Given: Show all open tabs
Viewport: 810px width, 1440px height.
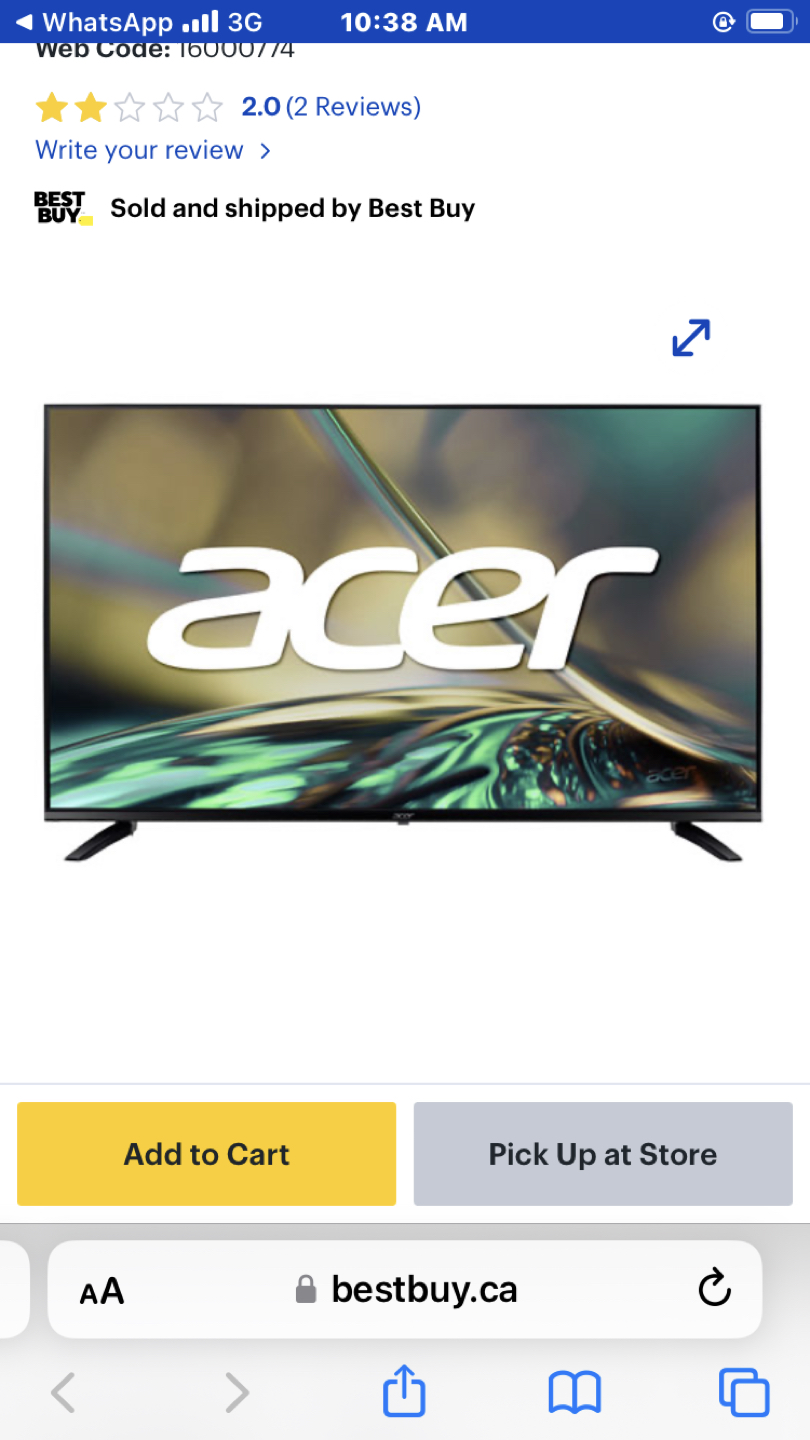Looking at the screenshot, I should pos(744,1392).
